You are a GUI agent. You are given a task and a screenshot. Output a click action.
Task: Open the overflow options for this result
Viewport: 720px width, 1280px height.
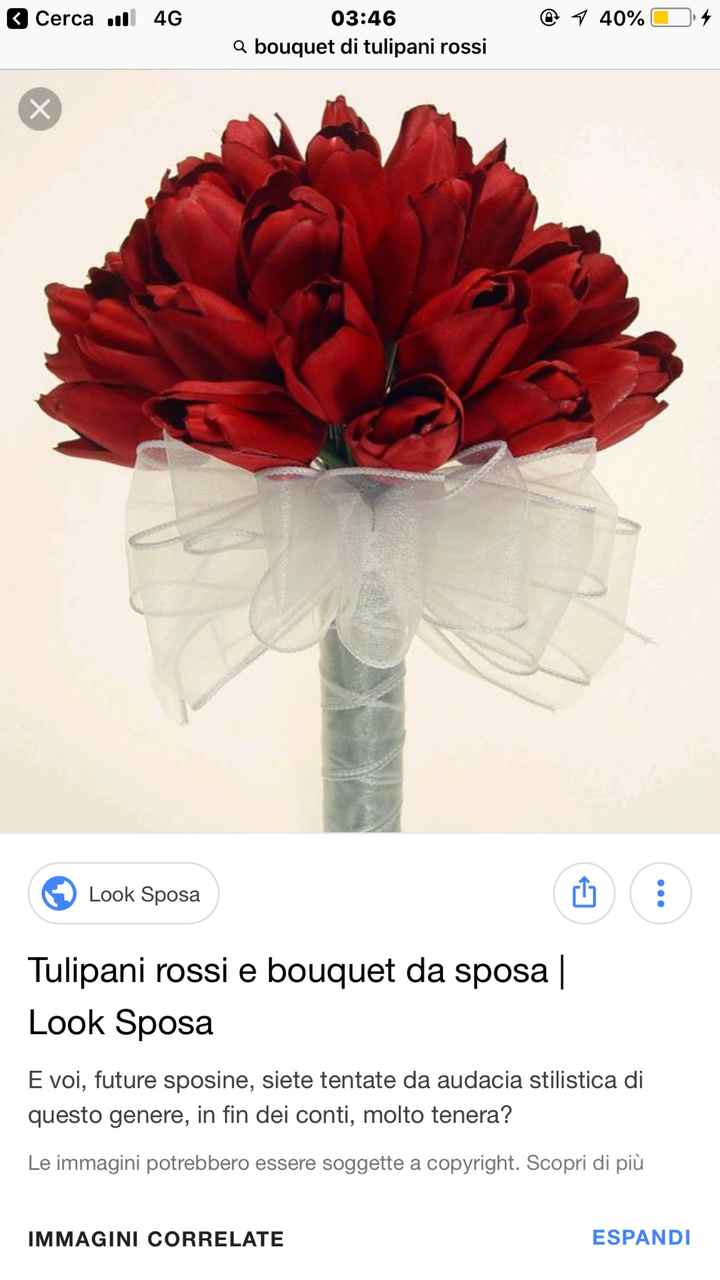click(x=661, y=893)
